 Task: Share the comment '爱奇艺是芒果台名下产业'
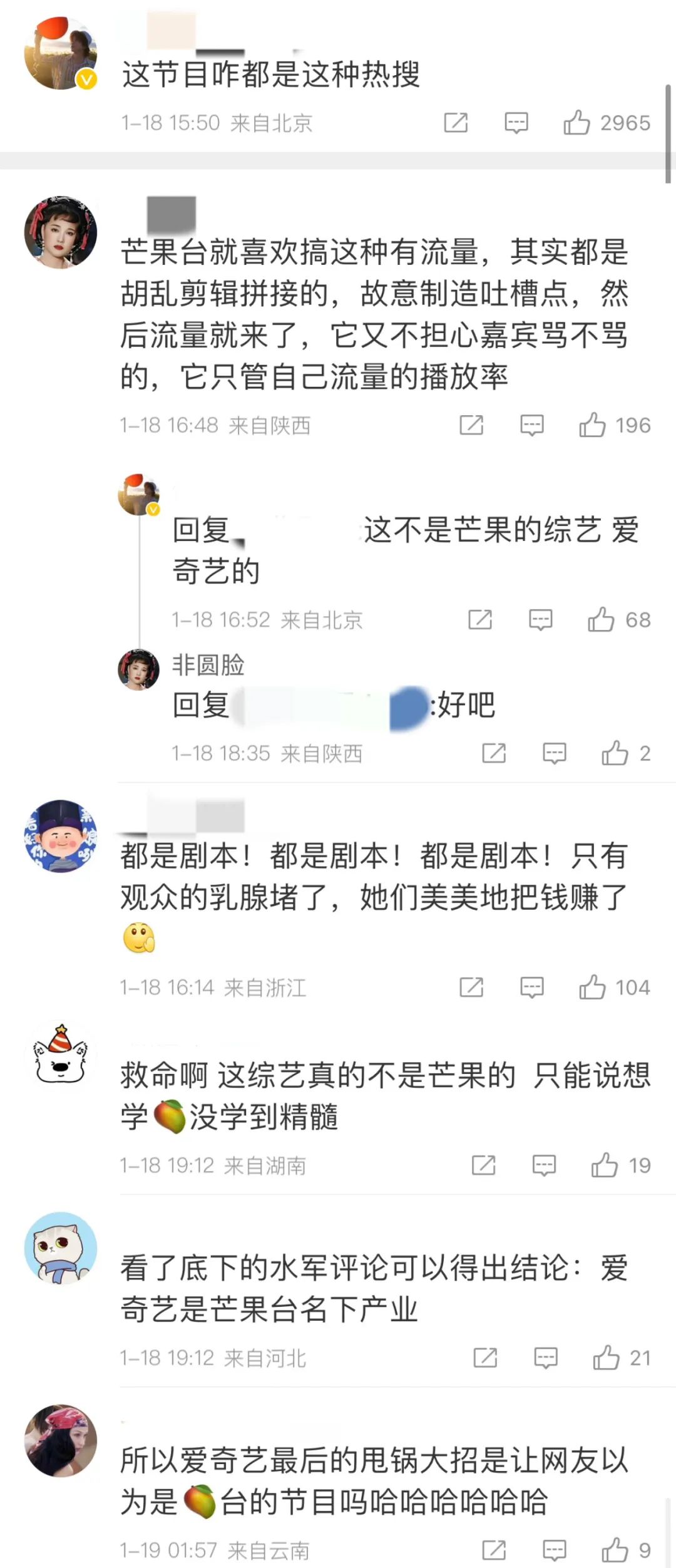point(485,1358)
